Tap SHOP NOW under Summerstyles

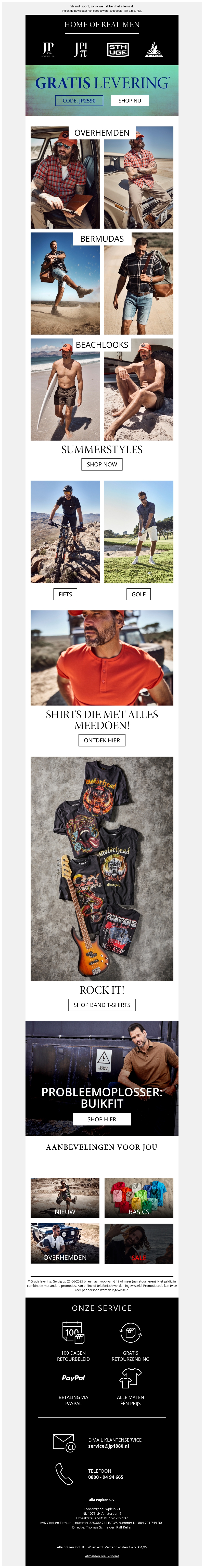[x=102, y=464]
